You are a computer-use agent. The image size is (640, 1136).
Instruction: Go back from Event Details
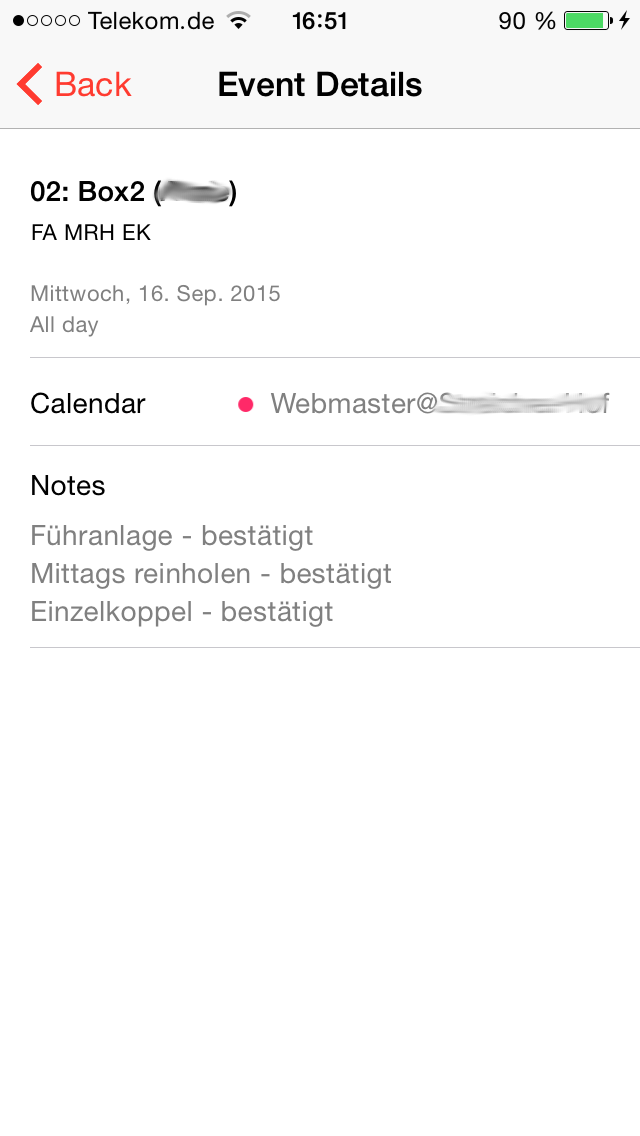pyautogui.click(x=75, y=85)
